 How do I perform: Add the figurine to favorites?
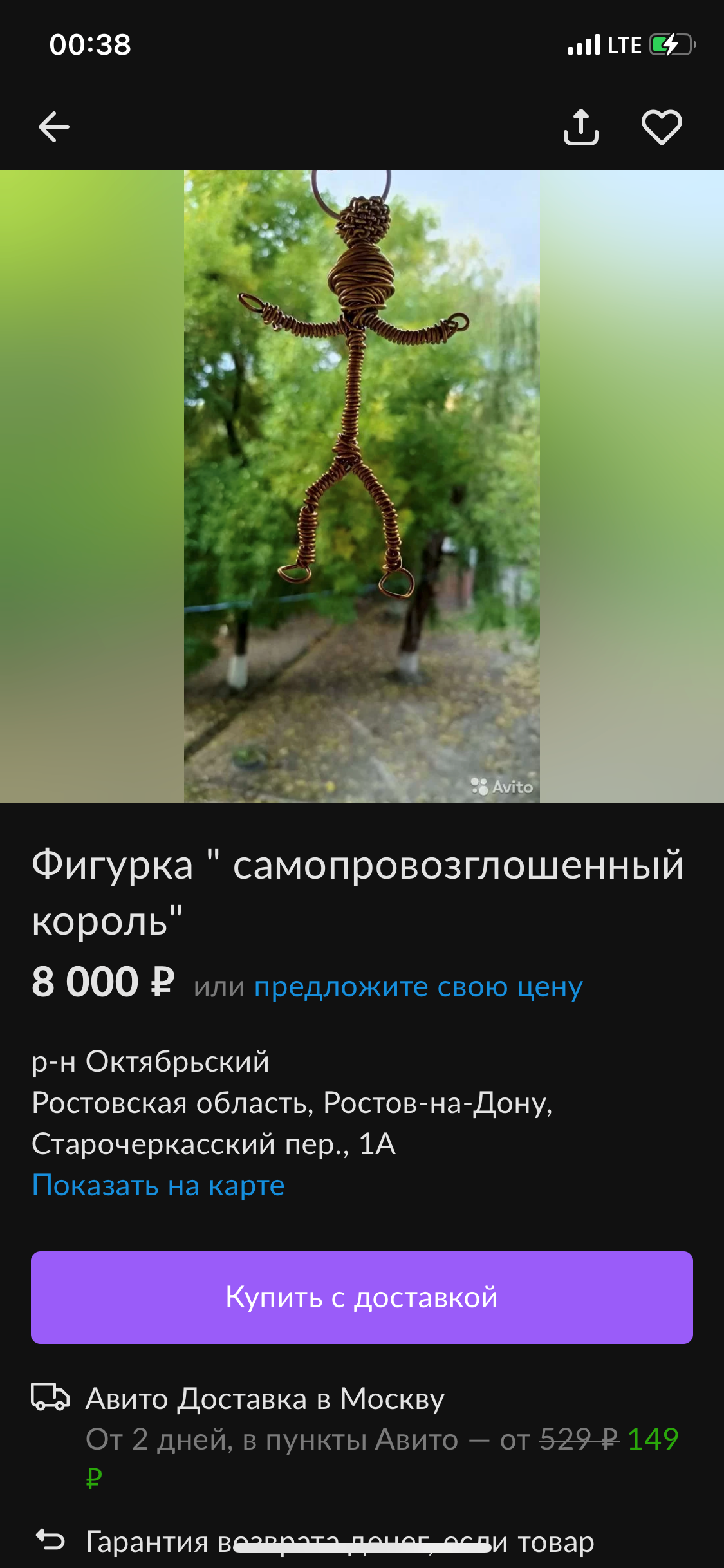click(x=662, y=127)
